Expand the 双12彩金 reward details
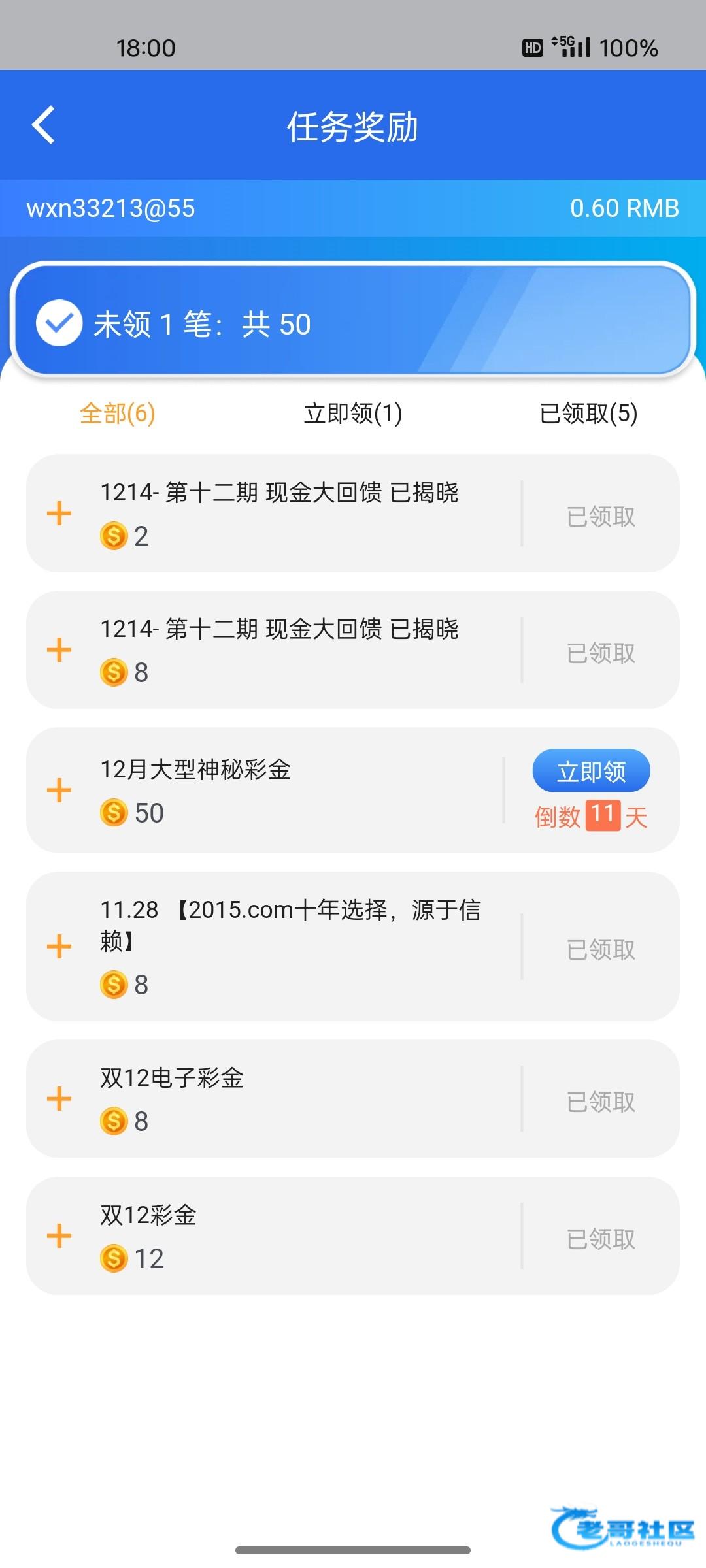 (x=59, y=1235)
